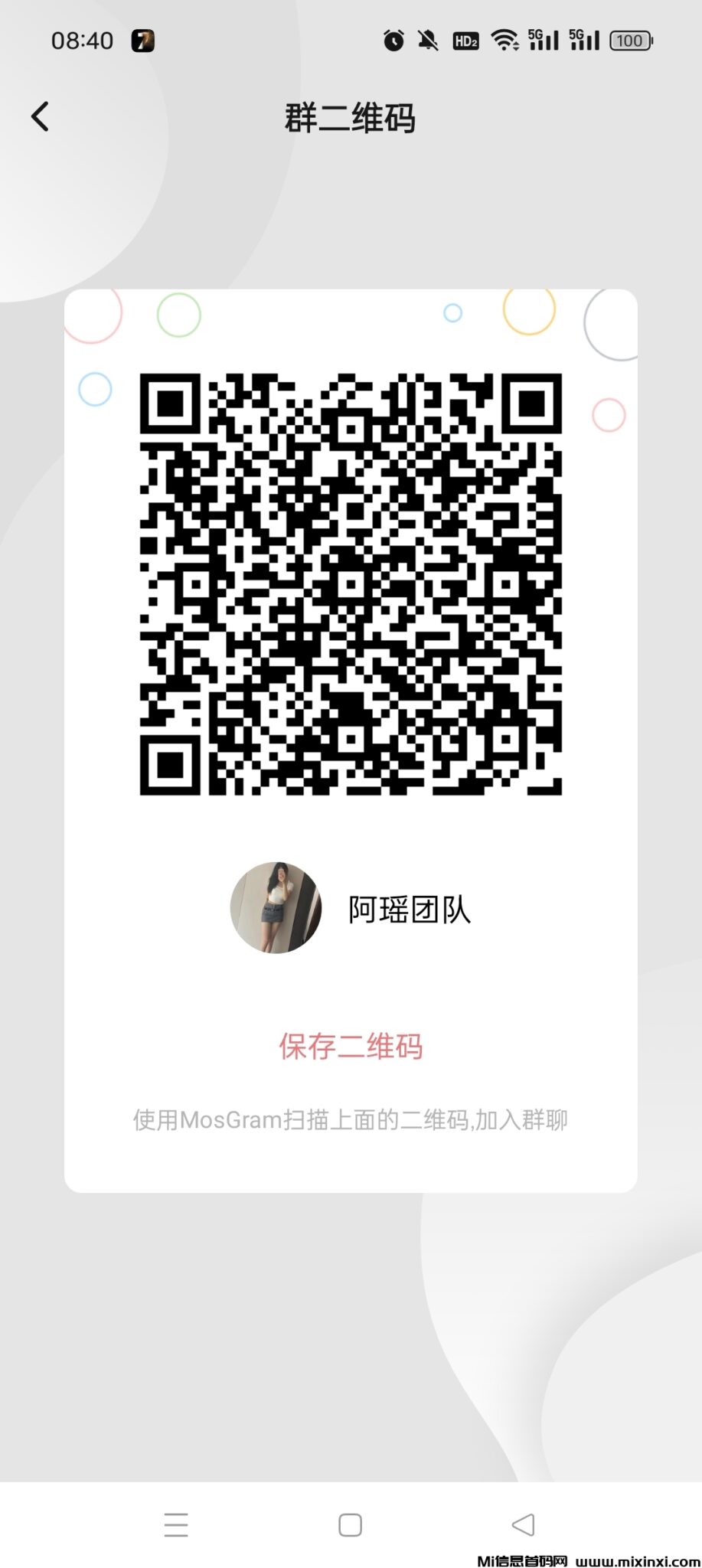Image resolution: width=702 pixels, height=1568 pixels.
Task: Tap the 群二维码 title text
Action: [350, 119]
